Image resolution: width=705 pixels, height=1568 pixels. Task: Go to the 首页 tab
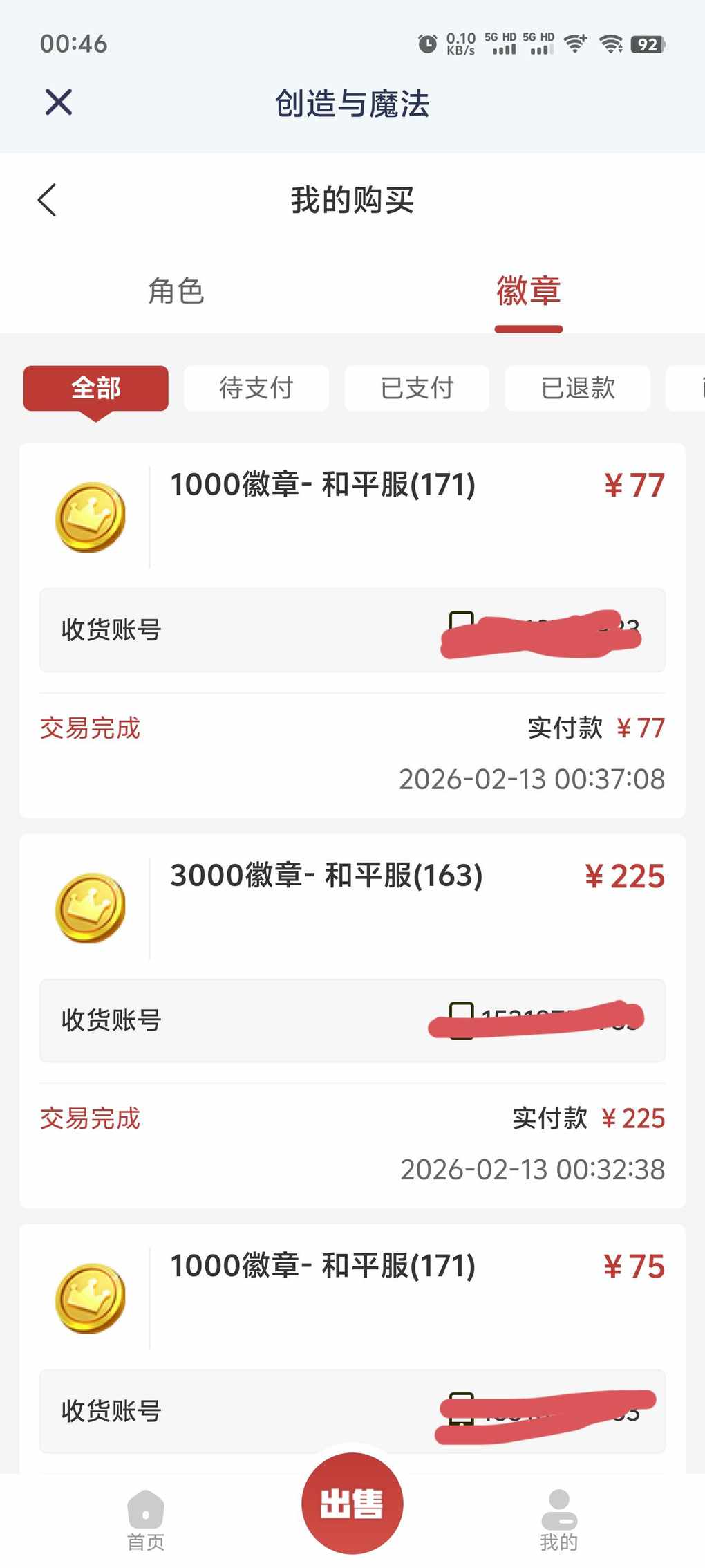click(146, 1519)
